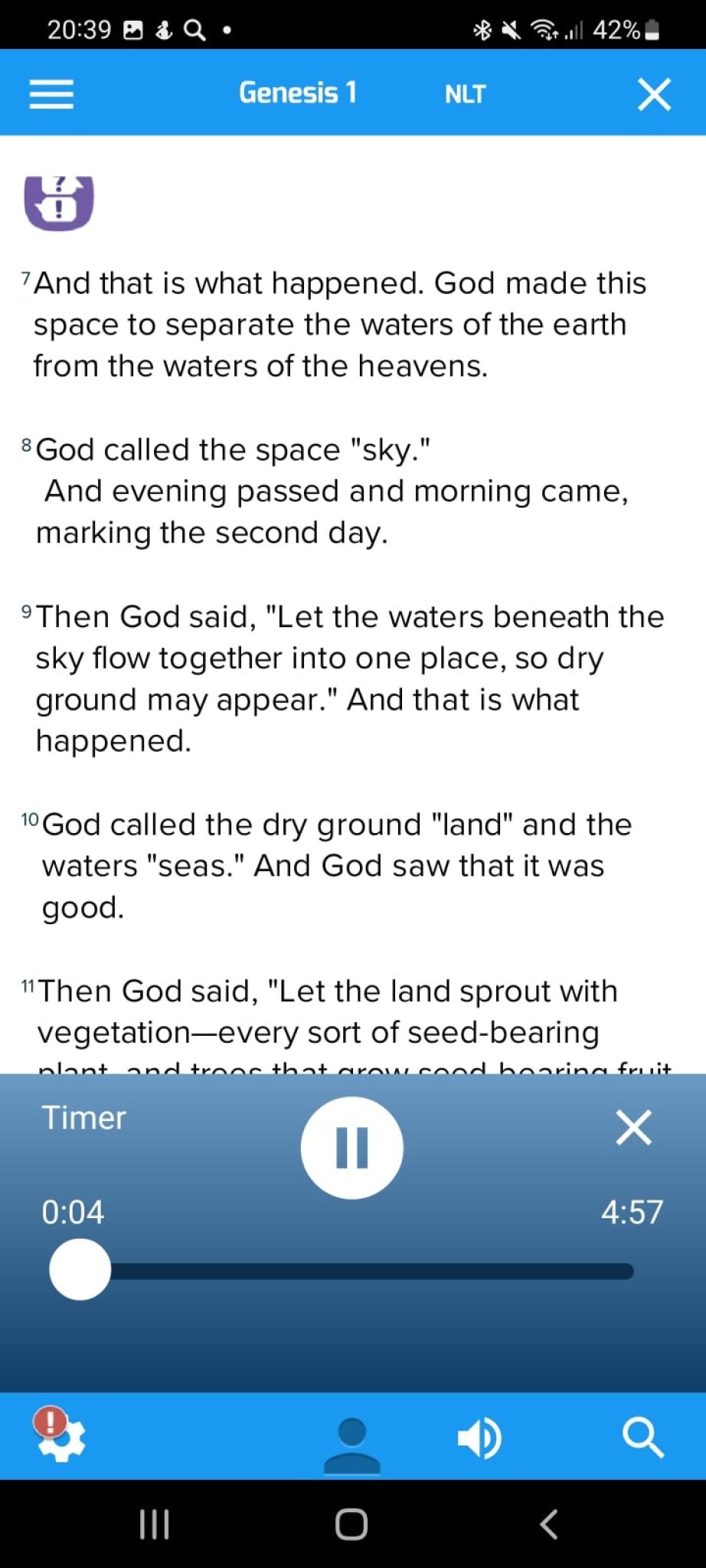Close the Genesis 1 reader view

click(x=655, y=93)
